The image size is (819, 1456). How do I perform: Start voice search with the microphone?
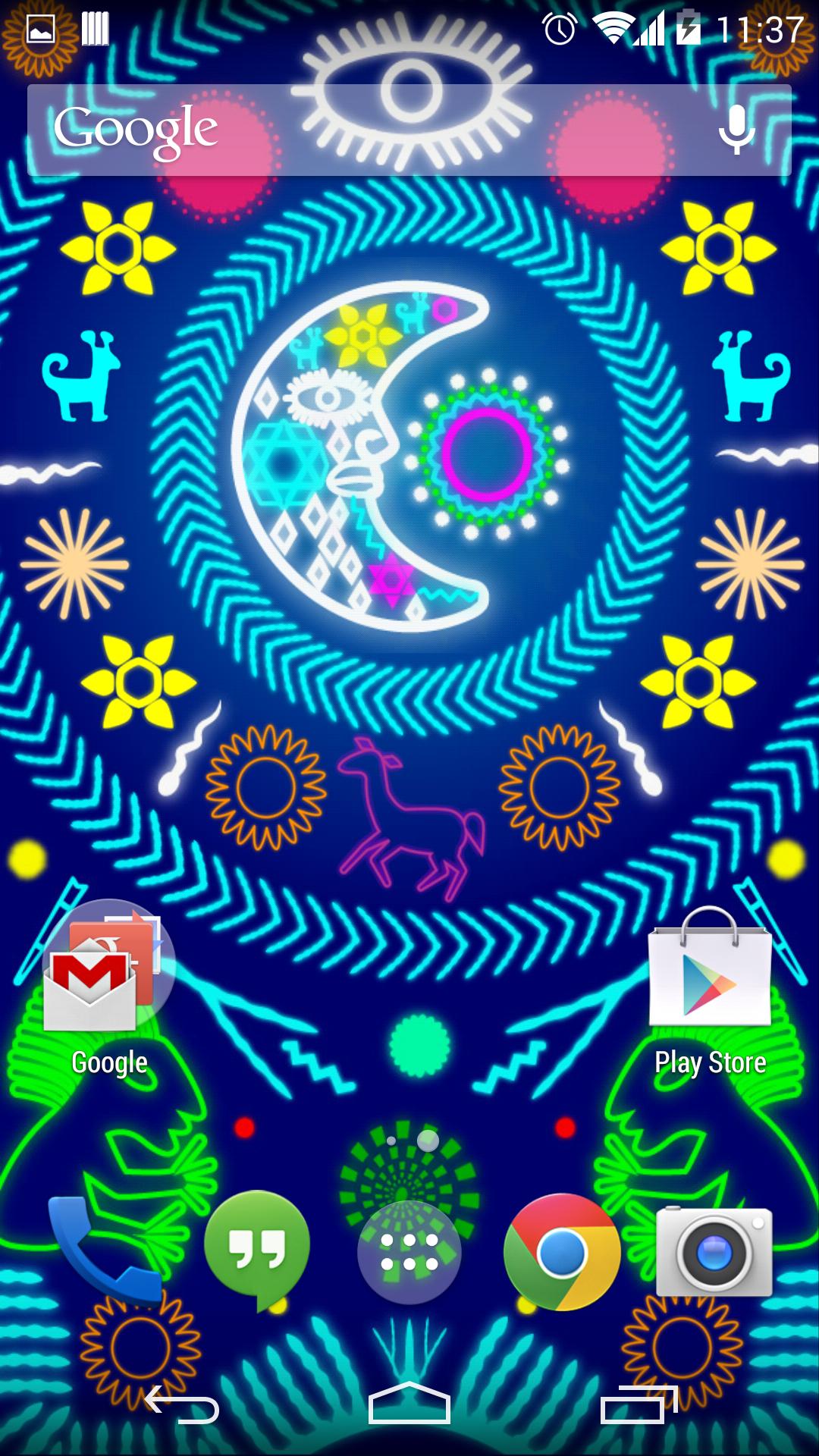(x=736, y=130)
